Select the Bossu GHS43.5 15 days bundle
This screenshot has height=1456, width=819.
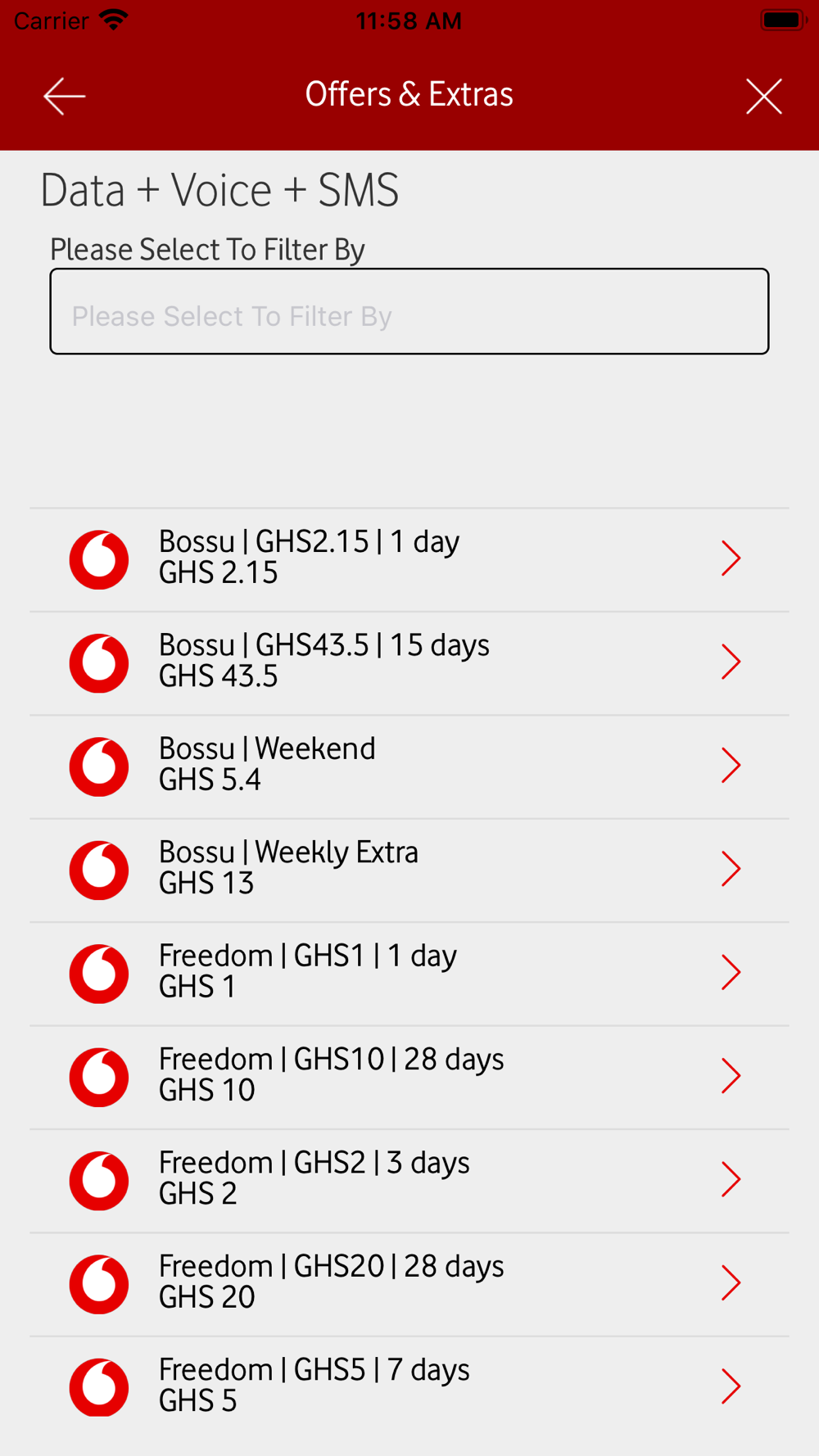(x=409, y=663)
